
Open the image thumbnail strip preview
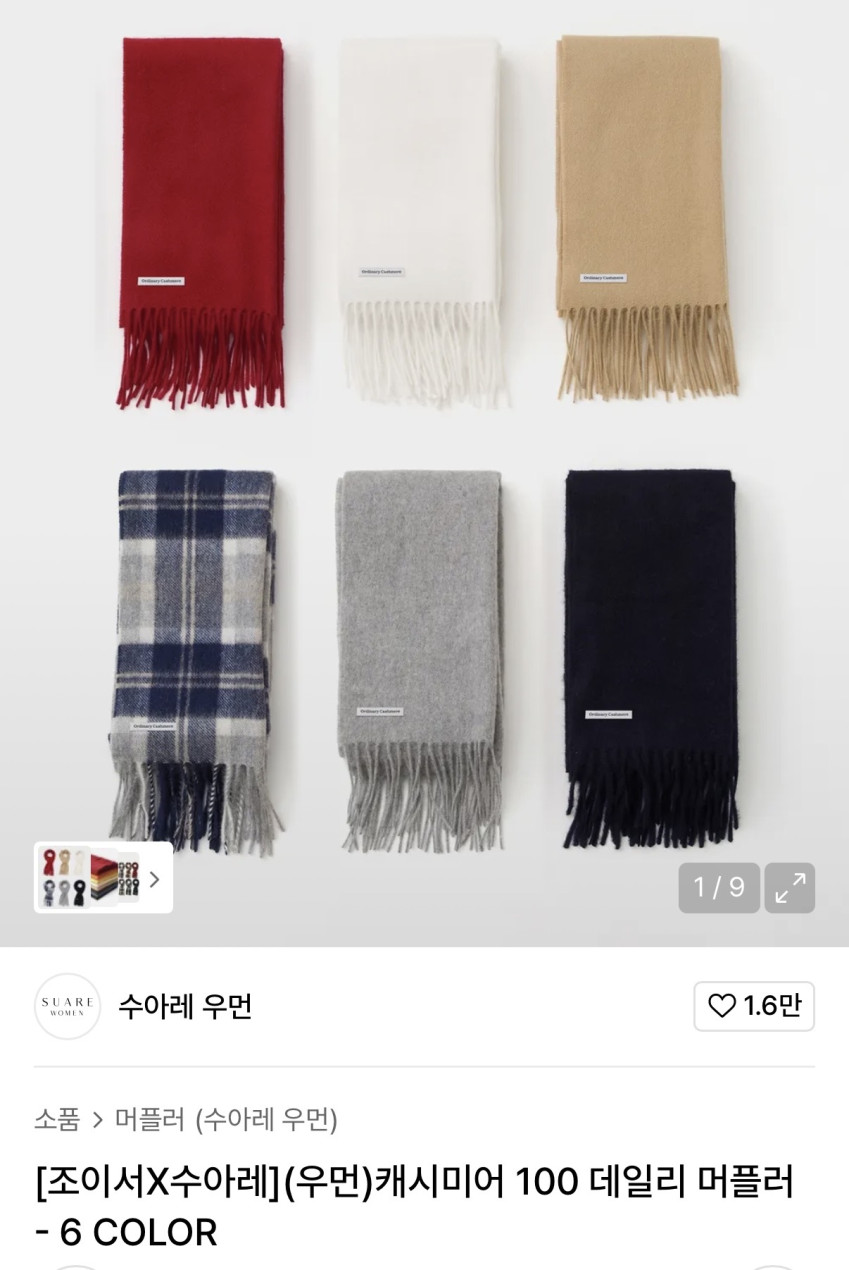tap(103, 878)
